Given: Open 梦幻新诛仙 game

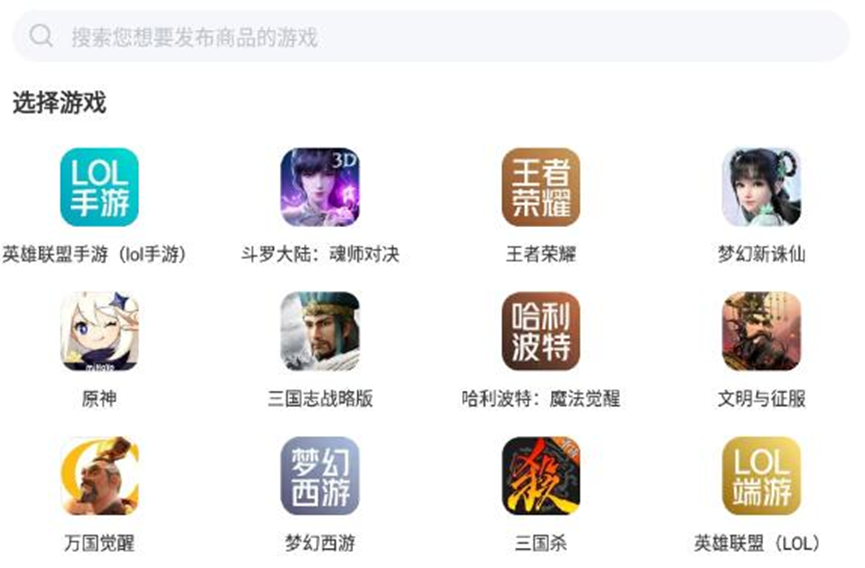Looking at the screenshot, I should (x=761, y=188).
